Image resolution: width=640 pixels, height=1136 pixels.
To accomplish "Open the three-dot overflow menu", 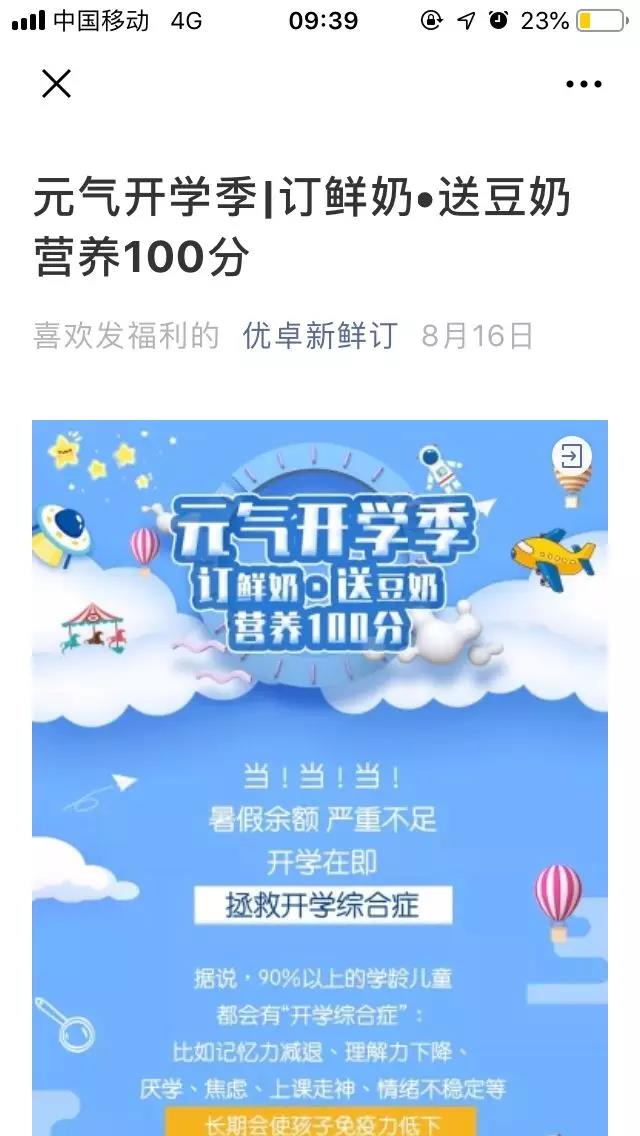I will tap(583, 85).
